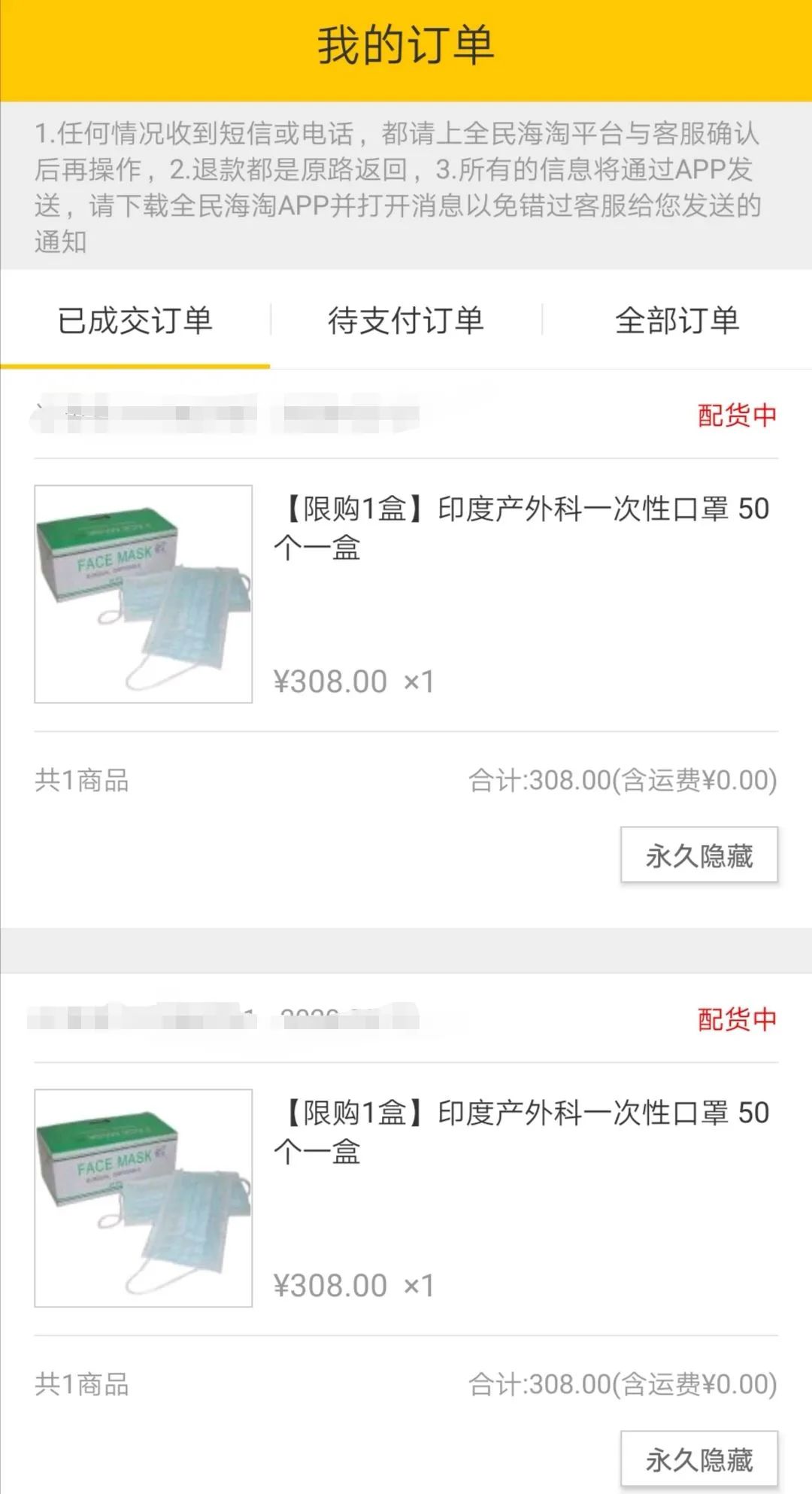
Task: Open the 配货中 status of the second order
Action: (x=737, y=1018)
